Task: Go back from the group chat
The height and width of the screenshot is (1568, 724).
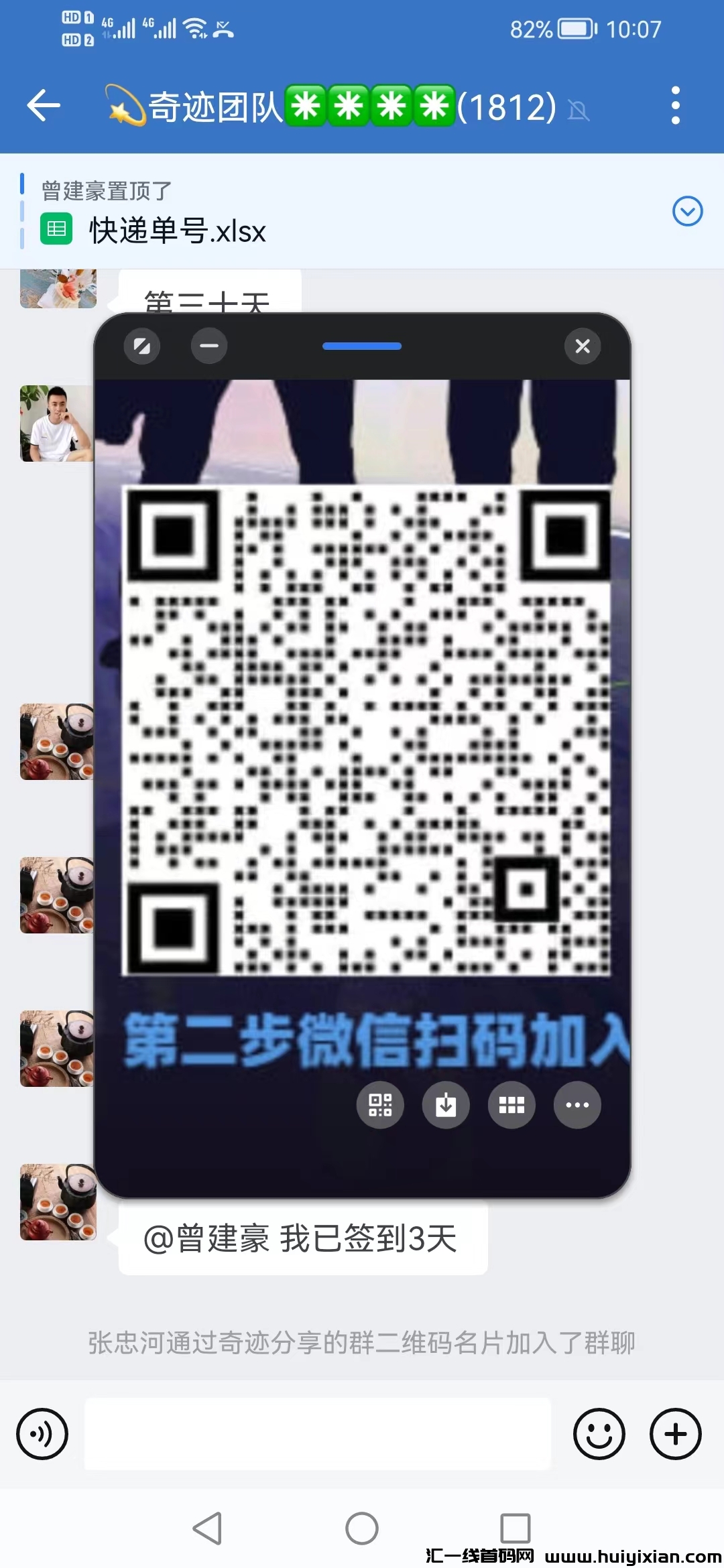Action: tap(44, 106)
